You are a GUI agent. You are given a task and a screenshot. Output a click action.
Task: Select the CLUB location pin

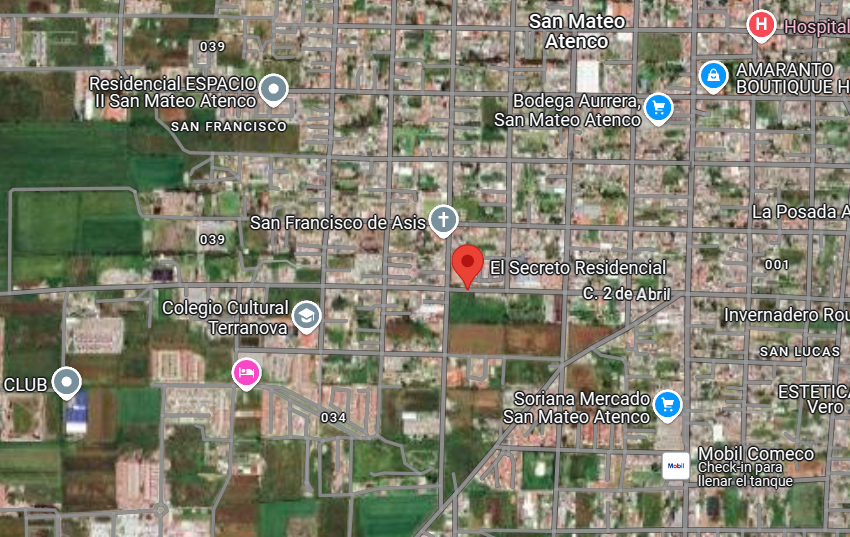[x=67, y=383]
